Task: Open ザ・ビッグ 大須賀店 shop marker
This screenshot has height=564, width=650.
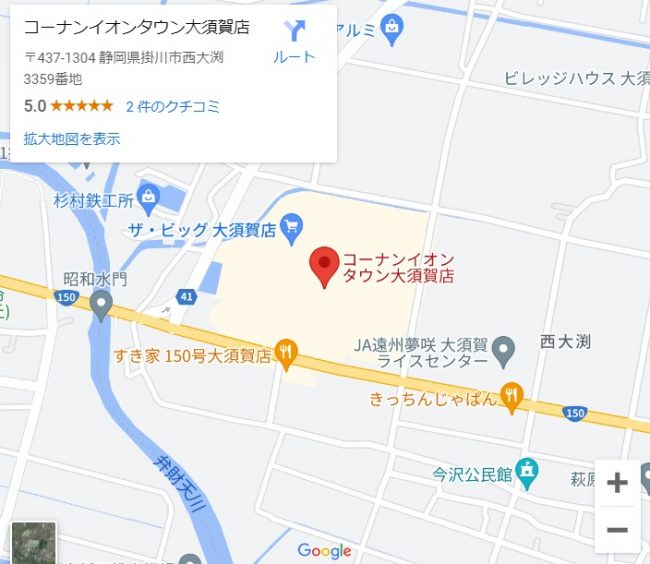Action: pos(292,229)
